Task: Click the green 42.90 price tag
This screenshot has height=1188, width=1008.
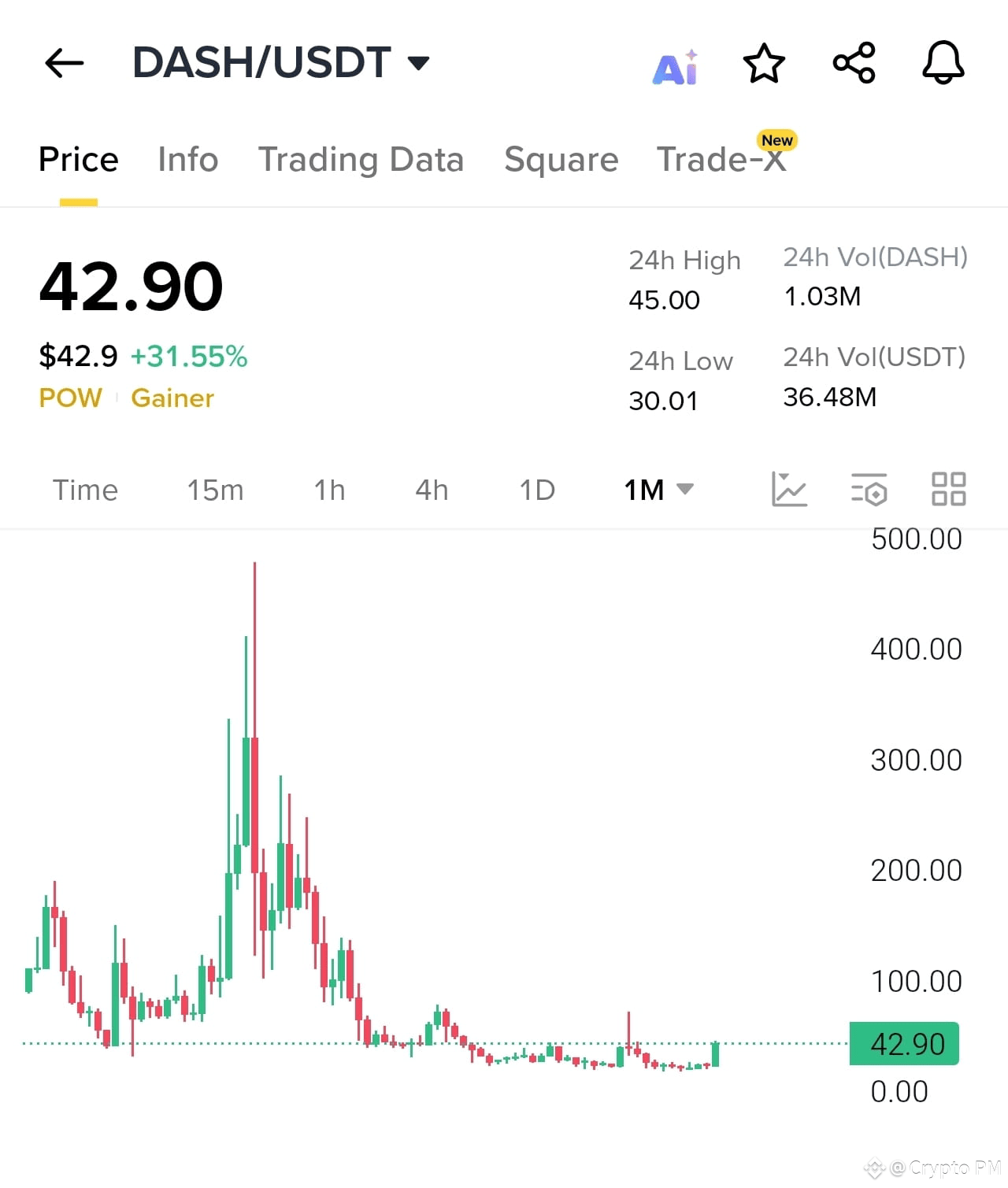Action: (904, 1043)
